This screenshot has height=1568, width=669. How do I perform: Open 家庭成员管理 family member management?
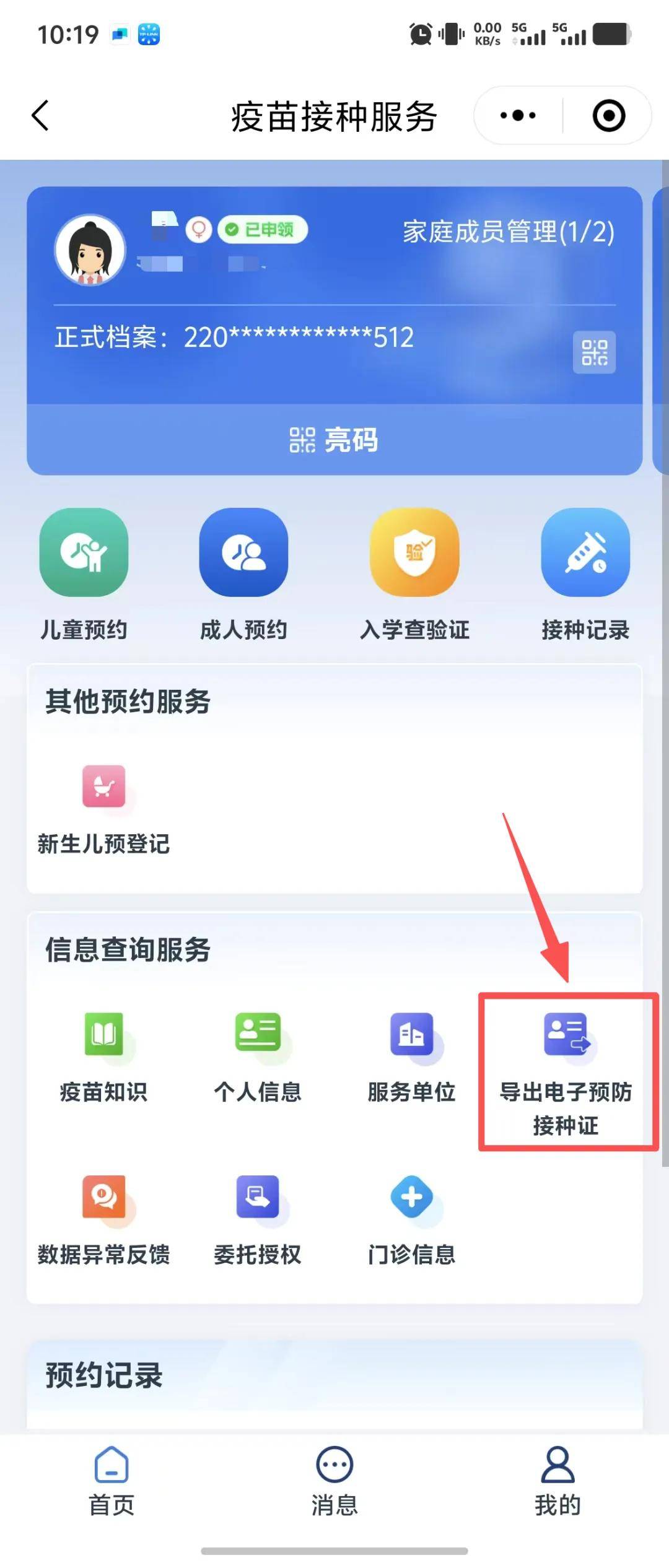[508, 232]
